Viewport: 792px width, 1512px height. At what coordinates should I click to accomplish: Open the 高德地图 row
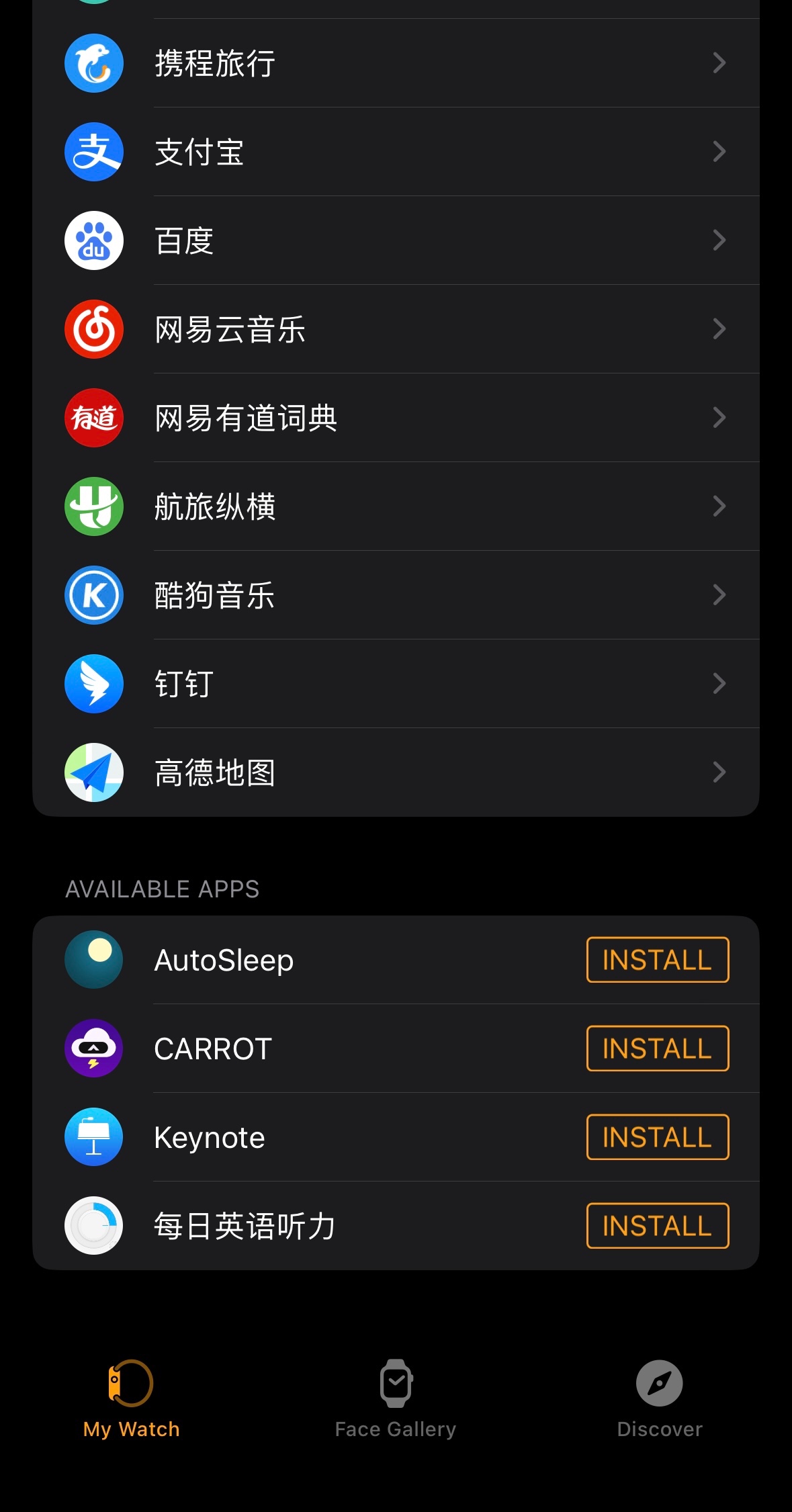(396, 772)
